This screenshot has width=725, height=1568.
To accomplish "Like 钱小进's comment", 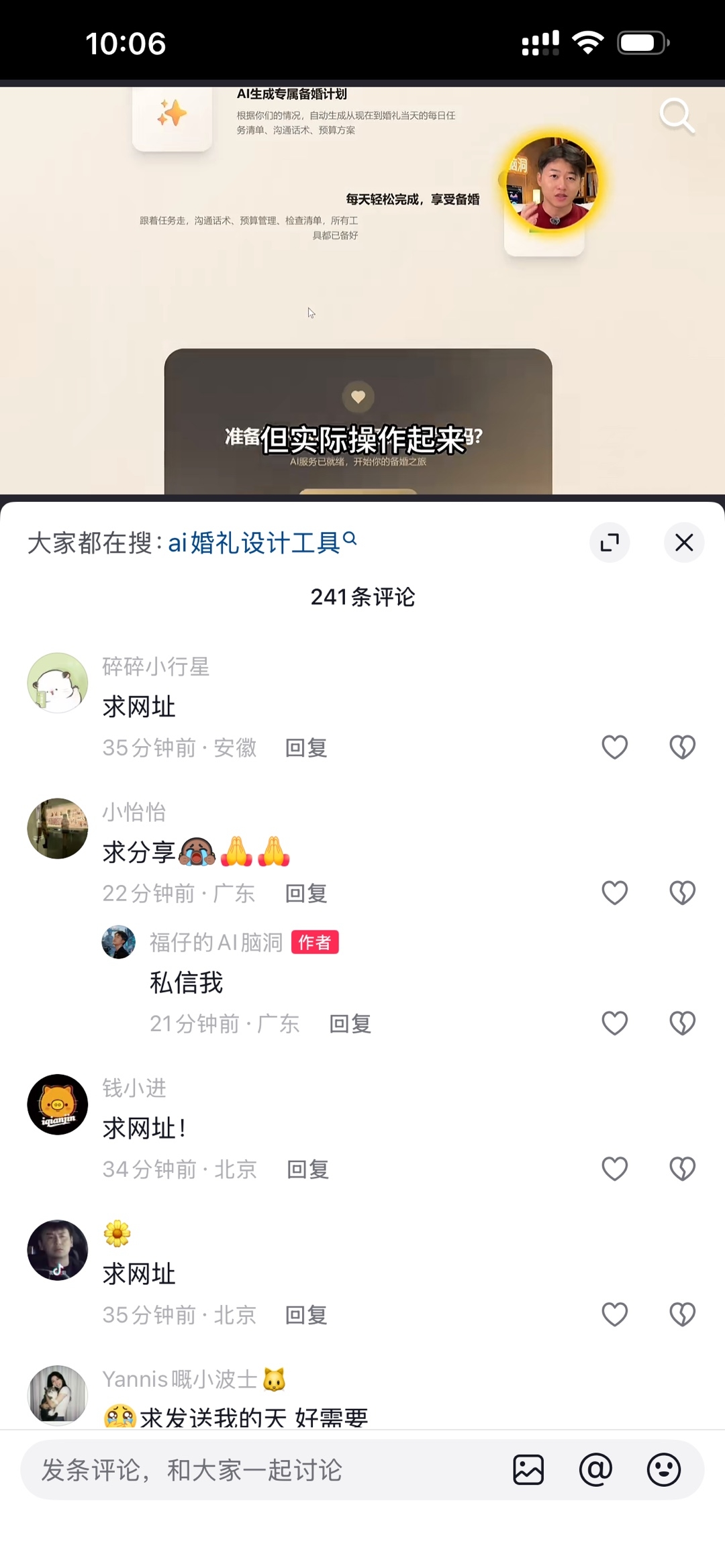I will [x=614, y=1169].
